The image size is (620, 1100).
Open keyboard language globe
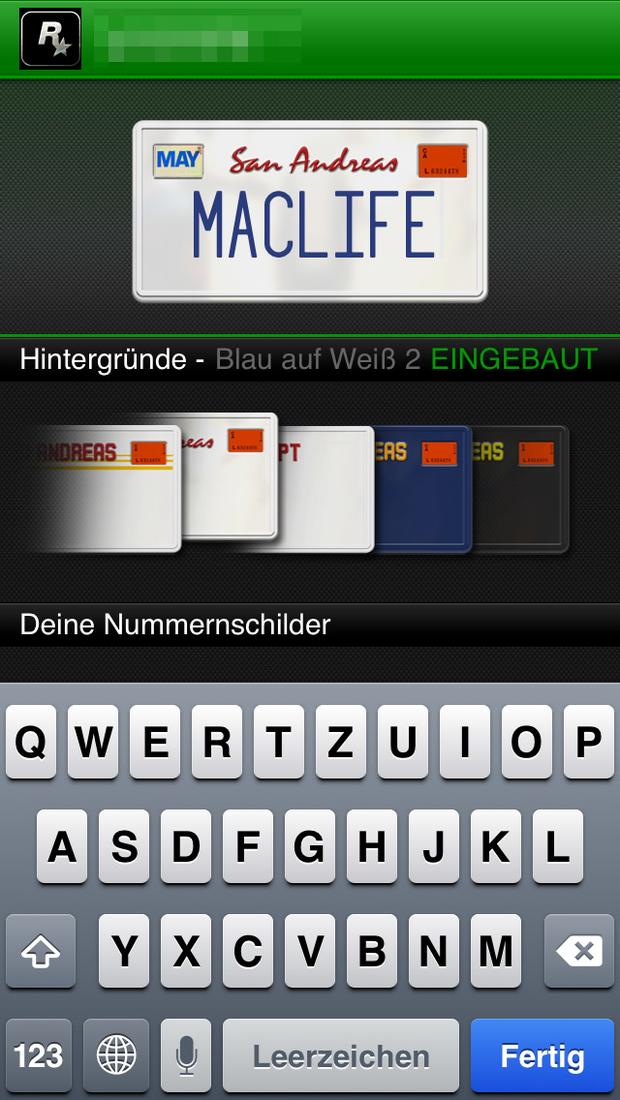tap(116, 1056)
